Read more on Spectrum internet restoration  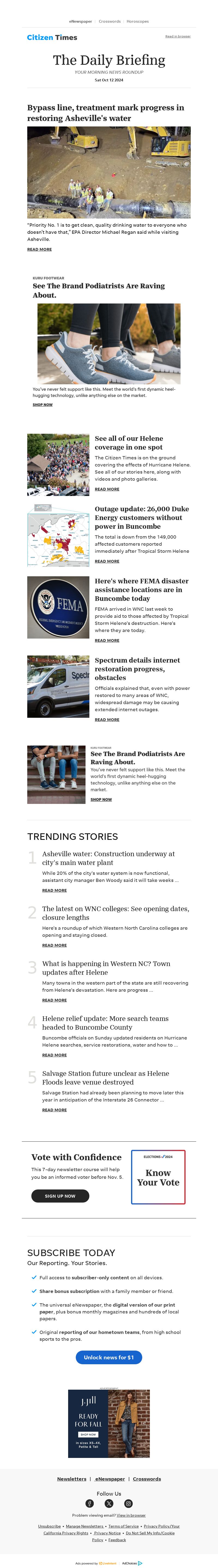tap(107, 719)
